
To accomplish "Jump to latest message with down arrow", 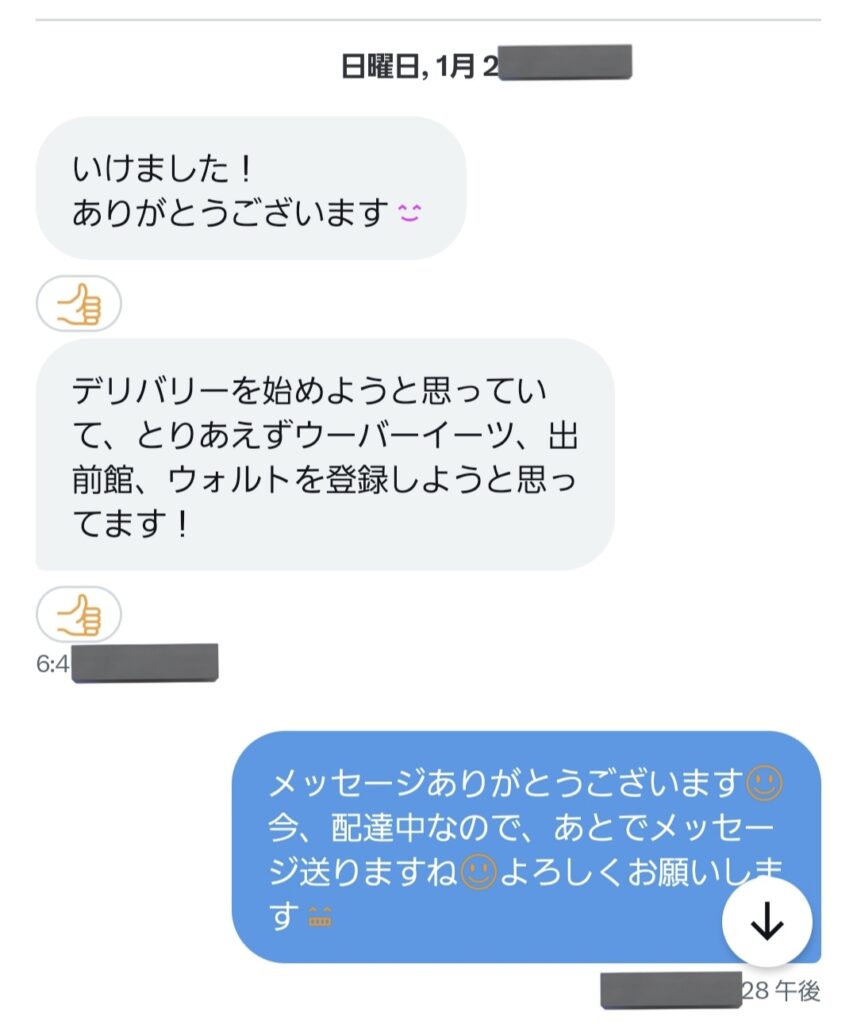I will click(766, 923).
